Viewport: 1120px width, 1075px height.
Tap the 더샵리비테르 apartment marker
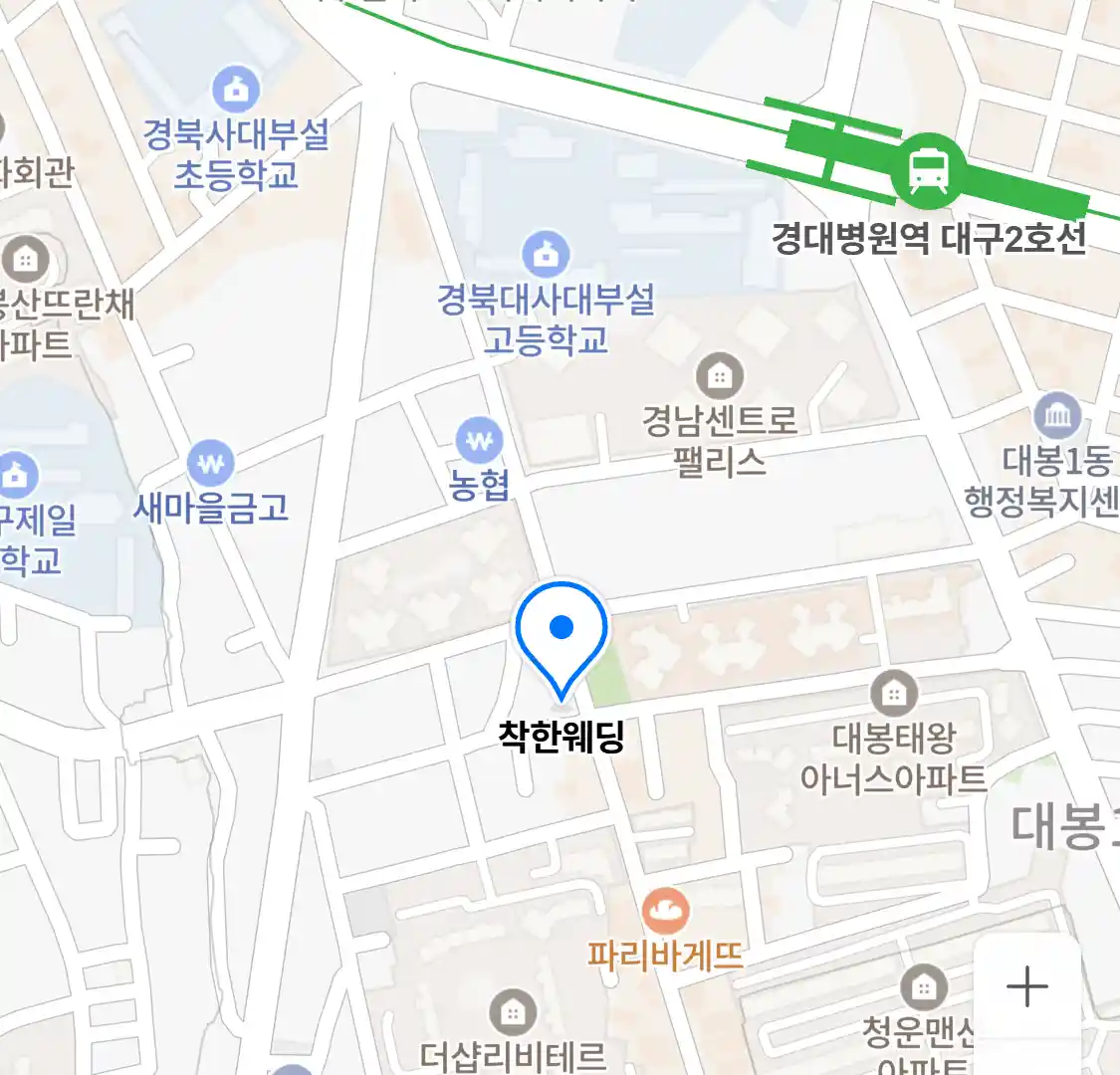(x=512, y=1013)
